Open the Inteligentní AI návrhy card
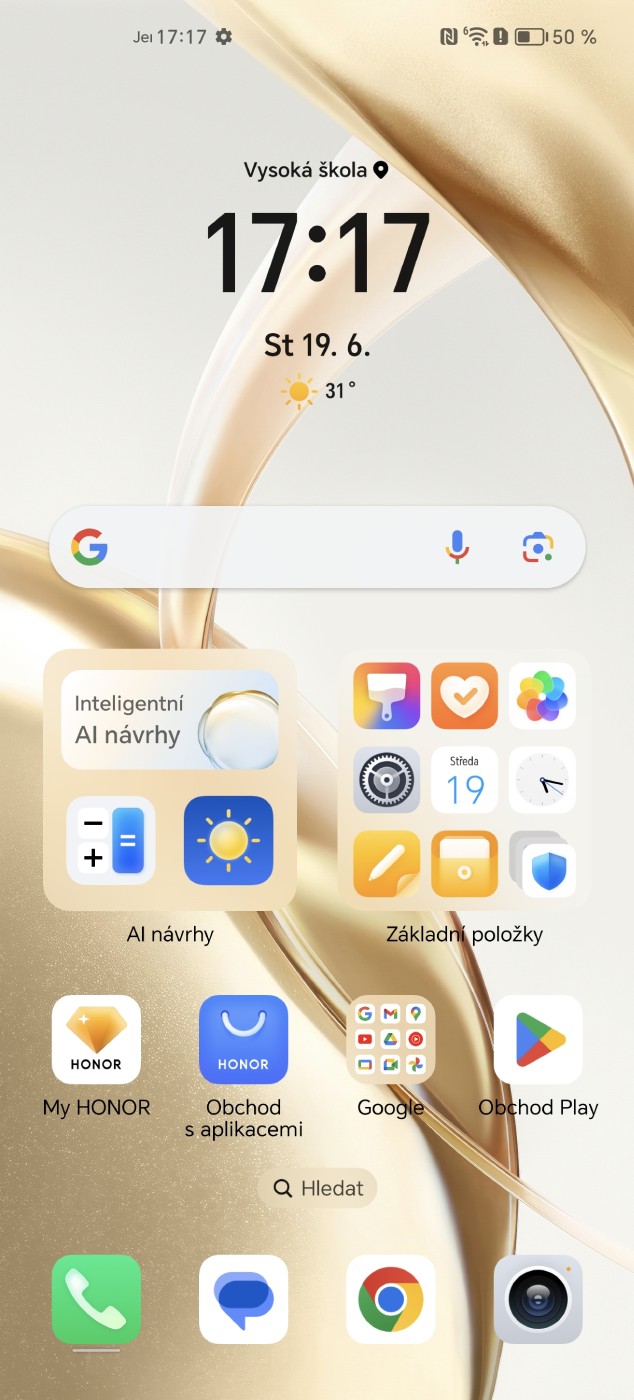 tap(170, 720)
